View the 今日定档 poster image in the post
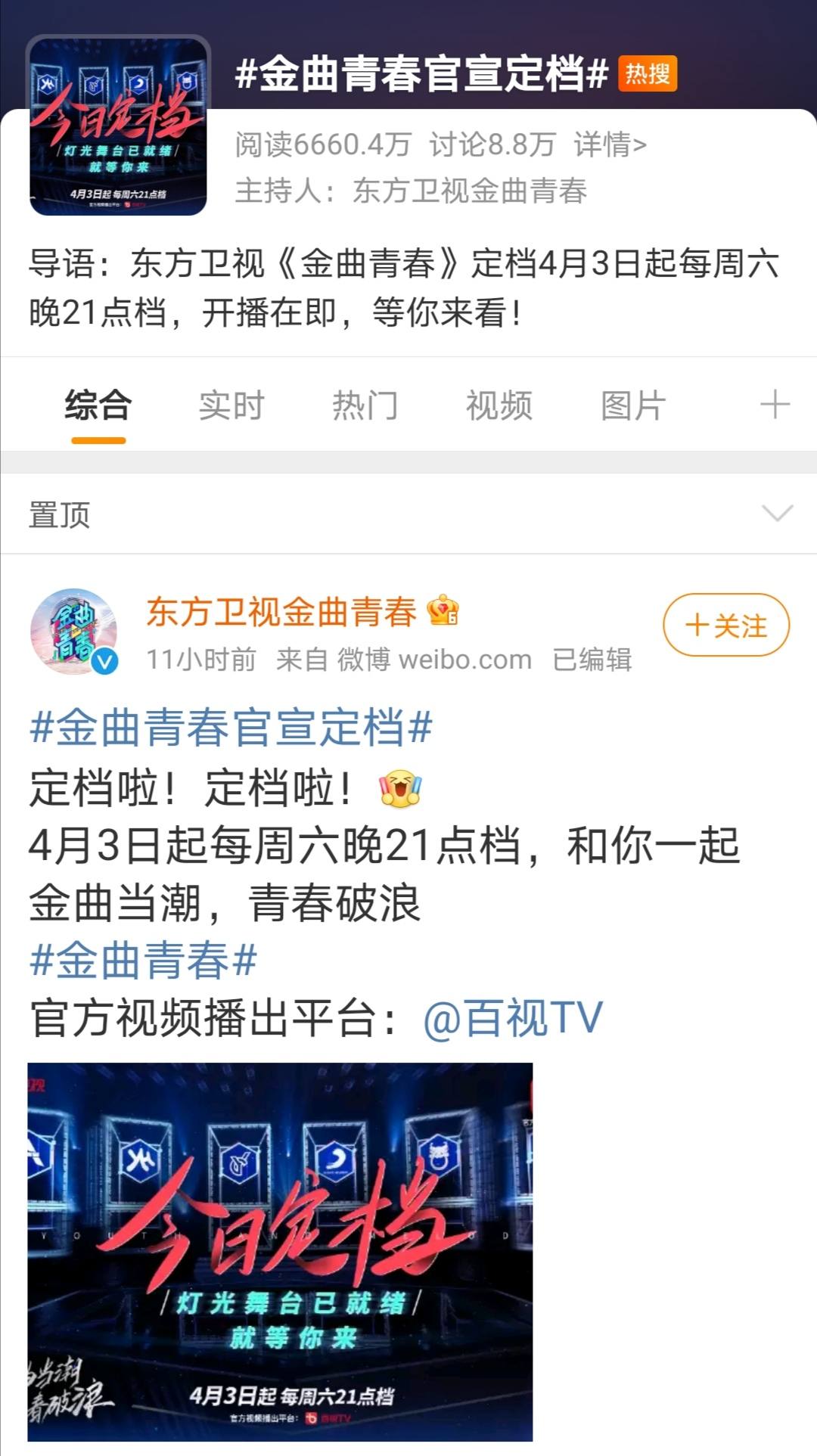The width and height of the screenshot is (817, 1456). (x=280, y=1251)
